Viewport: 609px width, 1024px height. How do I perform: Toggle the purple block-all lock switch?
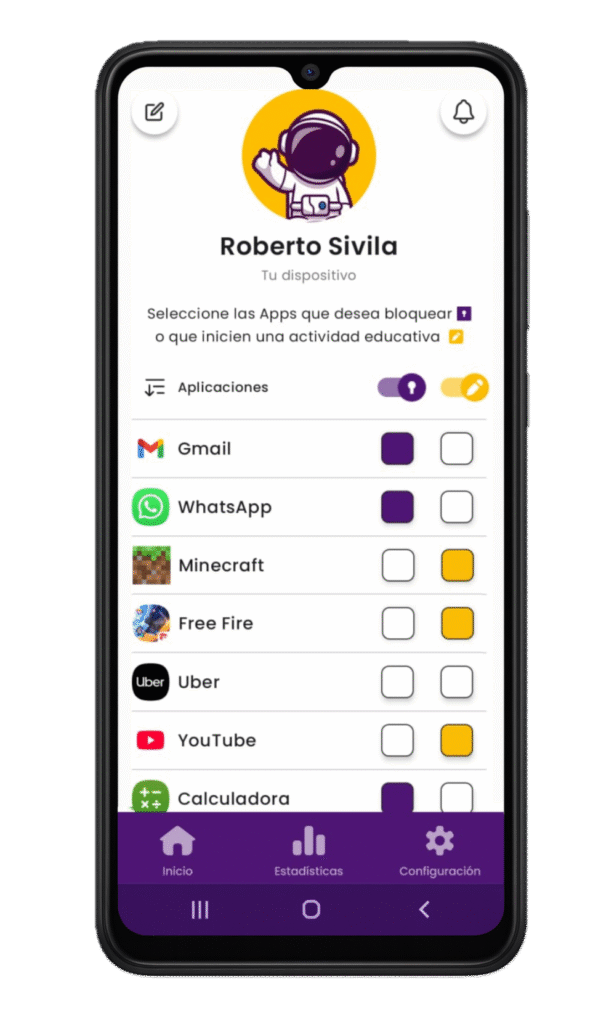(x=401, y=387)
